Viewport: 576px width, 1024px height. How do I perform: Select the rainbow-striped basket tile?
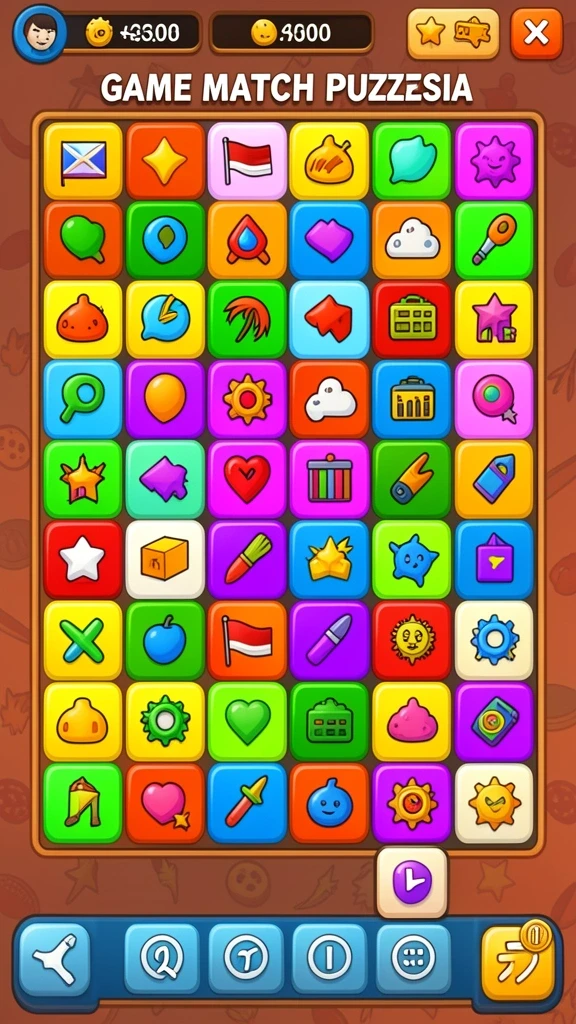[x=329, y=479]
